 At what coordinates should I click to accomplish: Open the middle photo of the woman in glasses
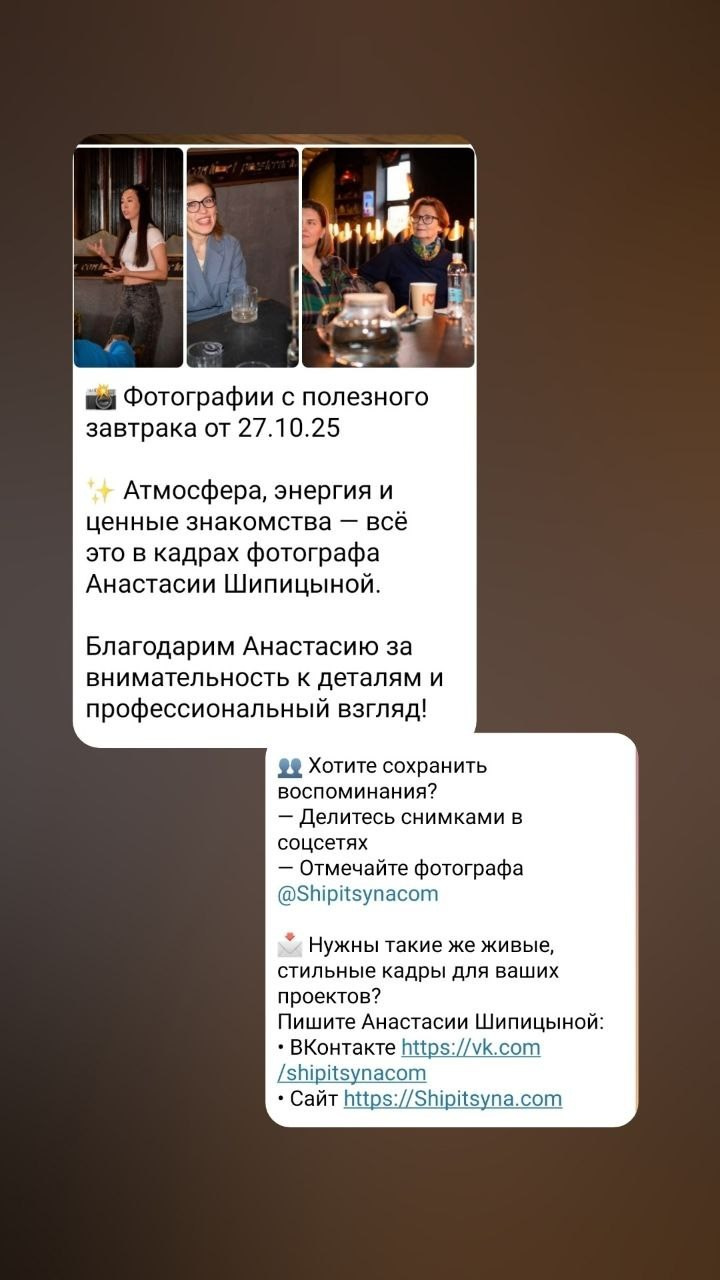click(240, 258)
